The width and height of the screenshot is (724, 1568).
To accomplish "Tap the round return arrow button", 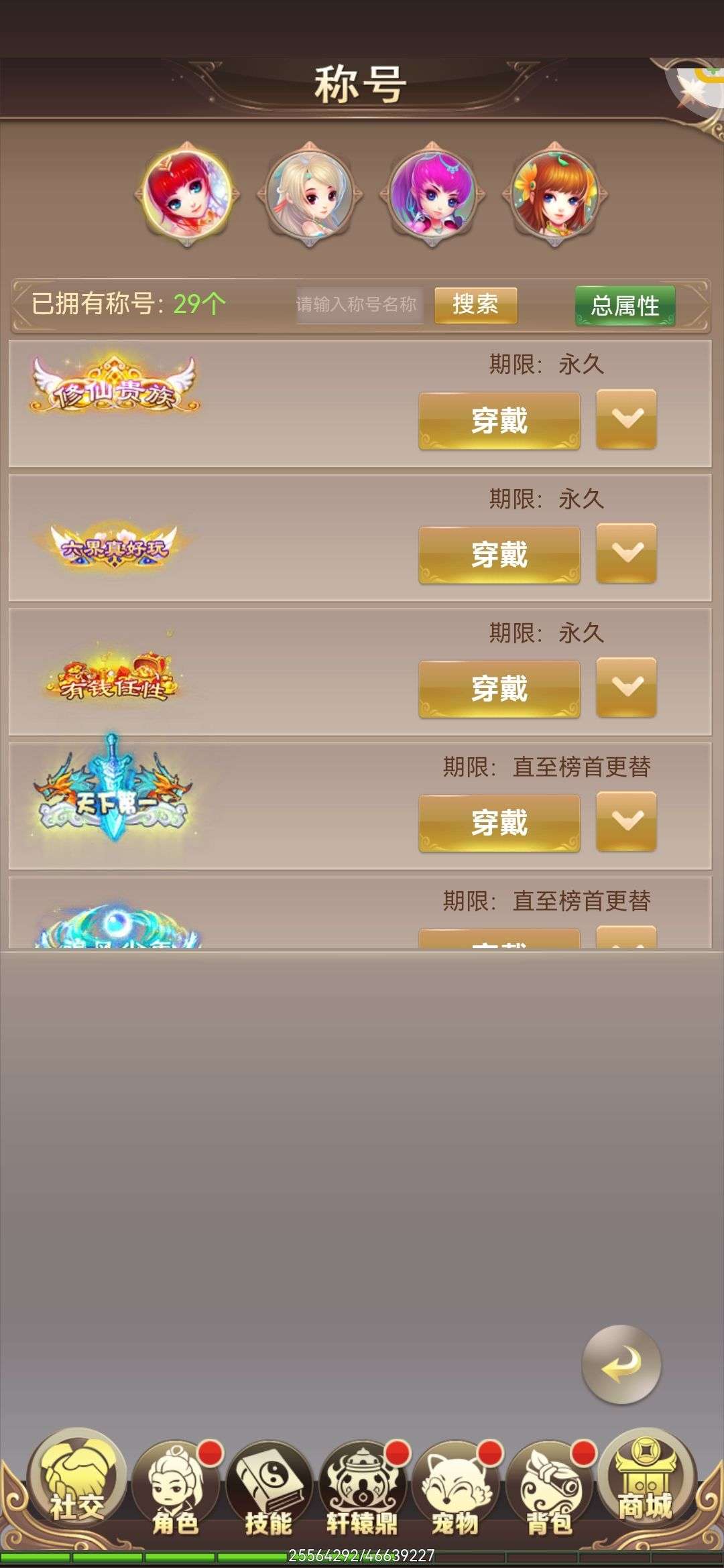I will [x=621, y=1364].
